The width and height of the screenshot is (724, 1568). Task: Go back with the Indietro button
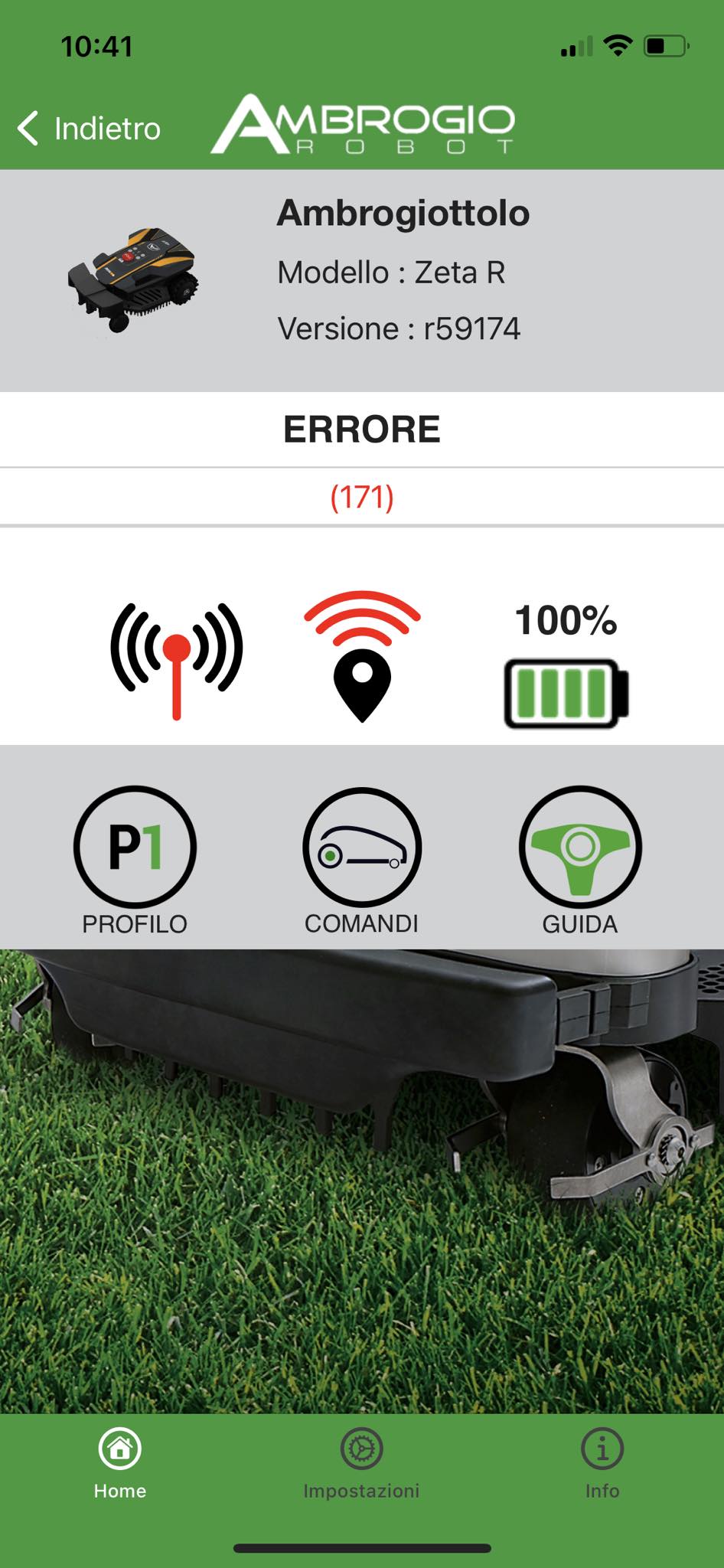[x=89, y=128]
